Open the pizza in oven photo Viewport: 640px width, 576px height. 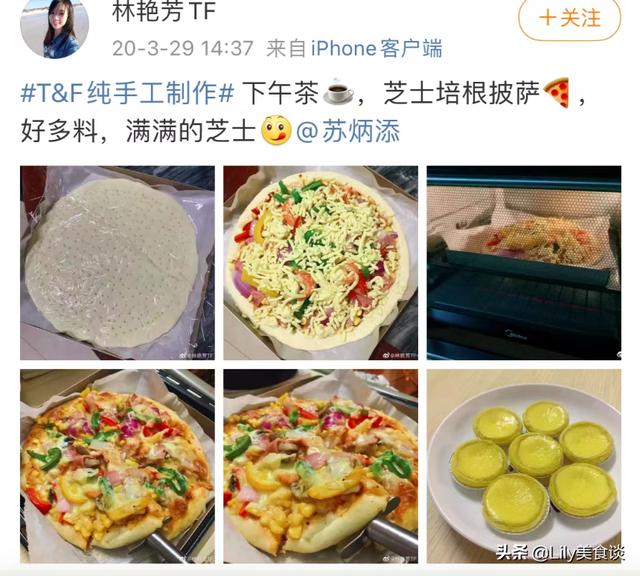[523, 263]
